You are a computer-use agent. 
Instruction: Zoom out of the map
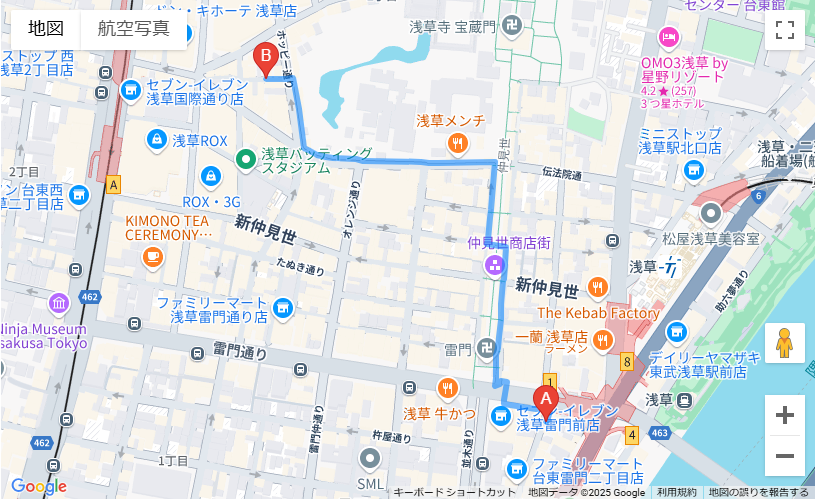[x=785, y=456]
